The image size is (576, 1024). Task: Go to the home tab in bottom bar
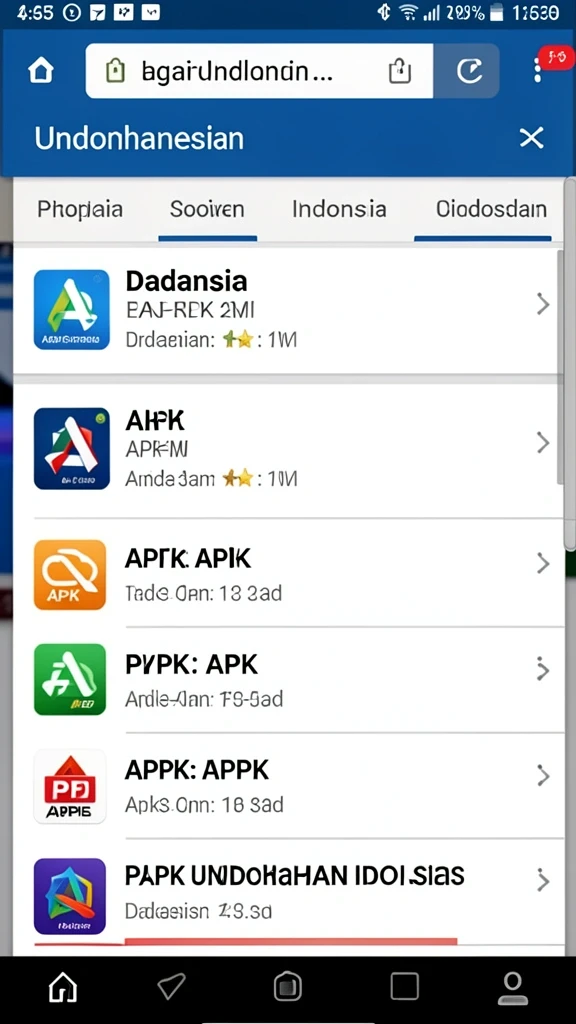click(x=63, y=987)
